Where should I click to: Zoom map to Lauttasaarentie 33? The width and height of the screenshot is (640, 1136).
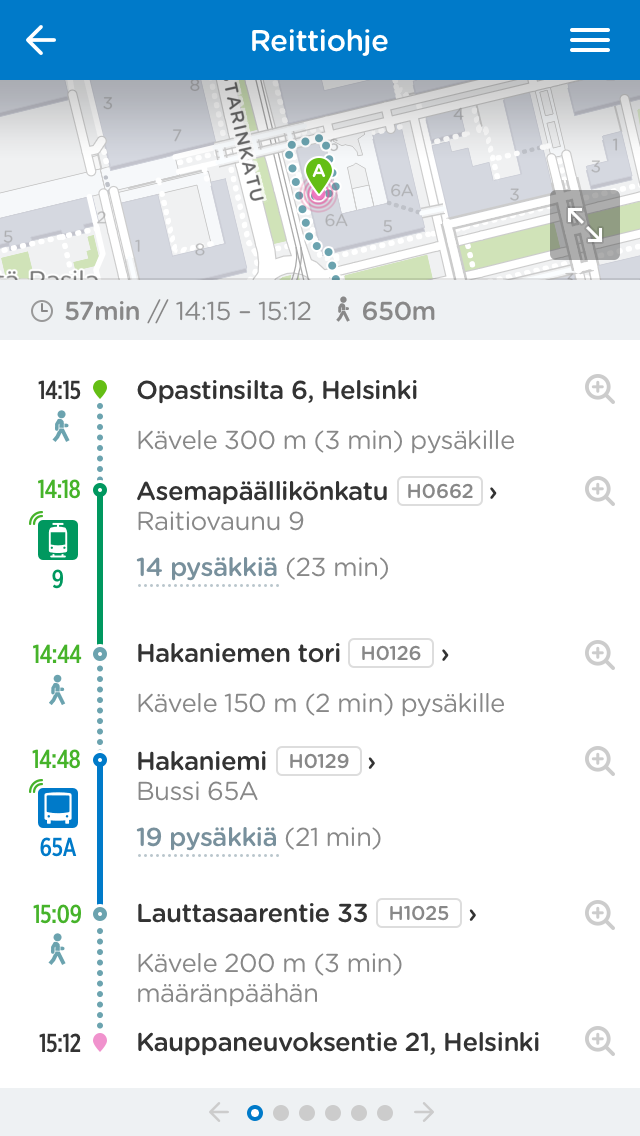click(x=599, y=914)
